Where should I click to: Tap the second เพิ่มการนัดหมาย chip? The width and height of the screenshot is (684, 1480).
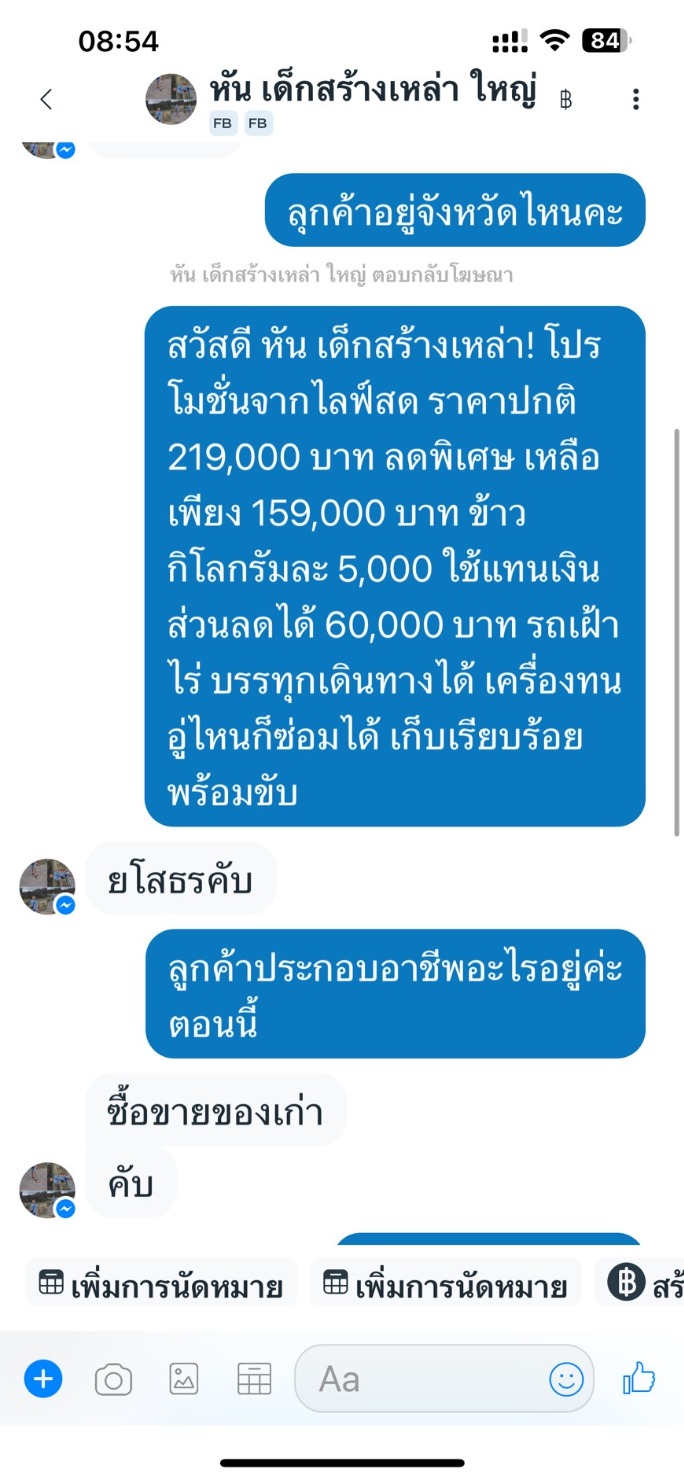[x=445, y=1285]
